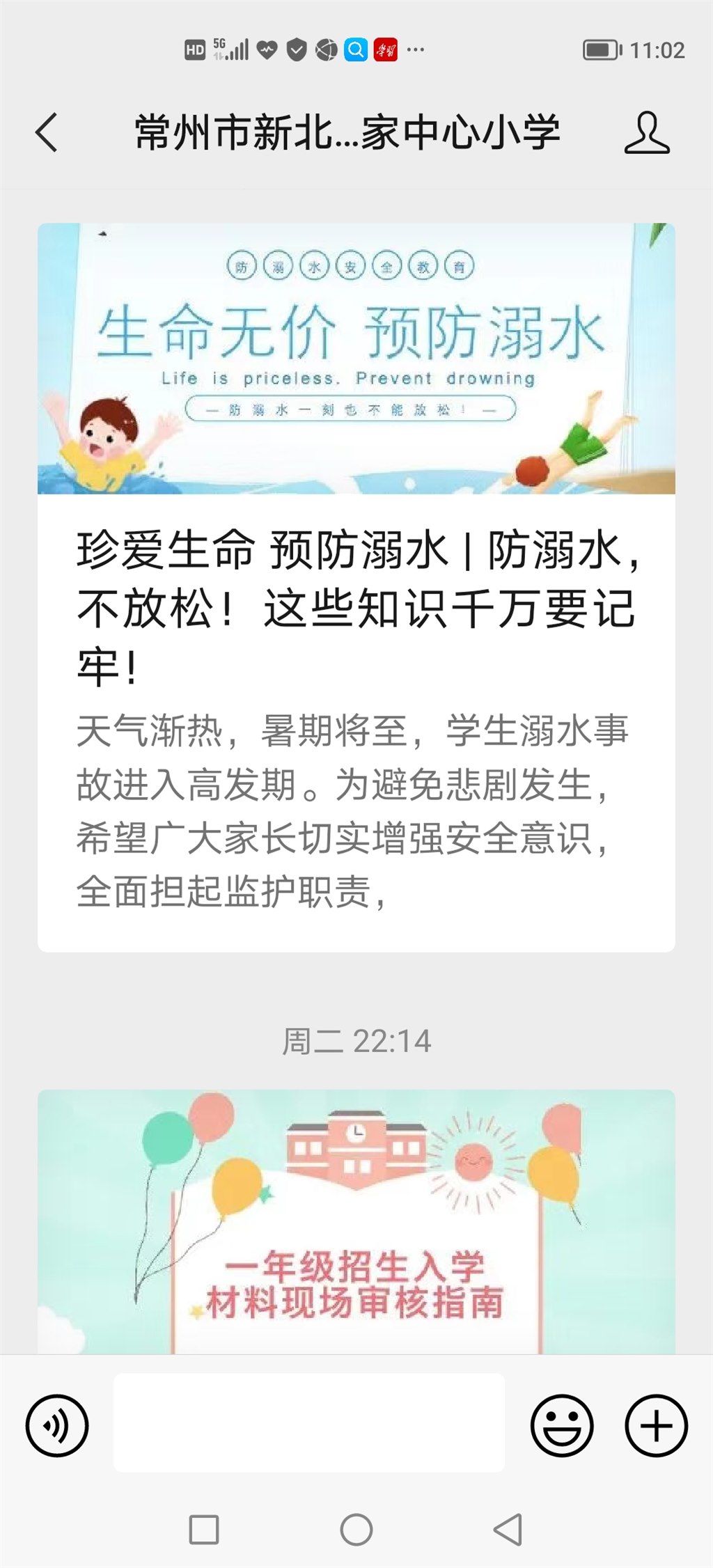Screen dimensions: 713x1568
Task: Open recent apps with square button
Action: click(x=204, y=1530)
